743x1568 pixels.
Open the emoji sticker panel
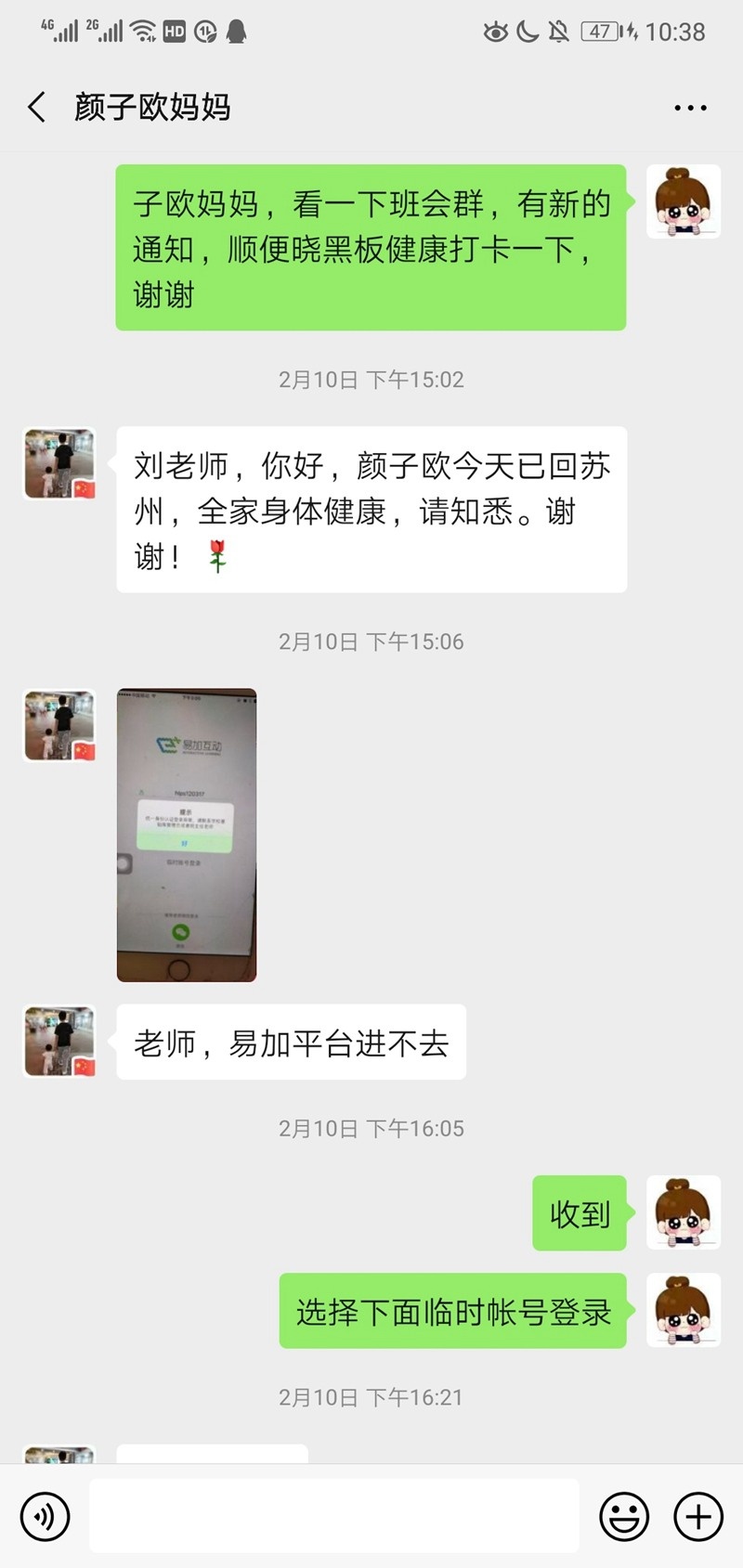pos(624,1517)
